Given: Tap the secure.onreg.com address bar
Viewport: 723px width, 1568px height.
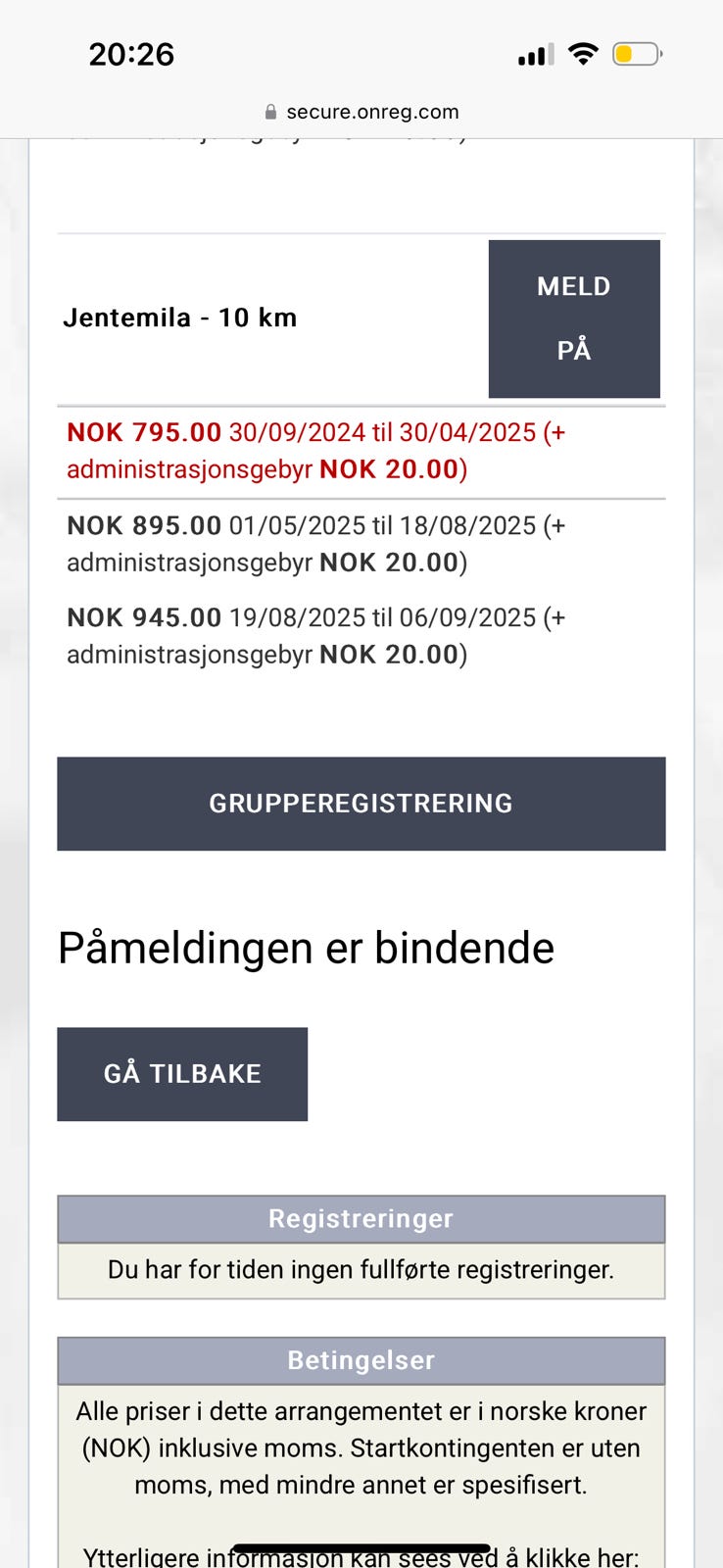Looking at the screenshot, I should [372, 111].
